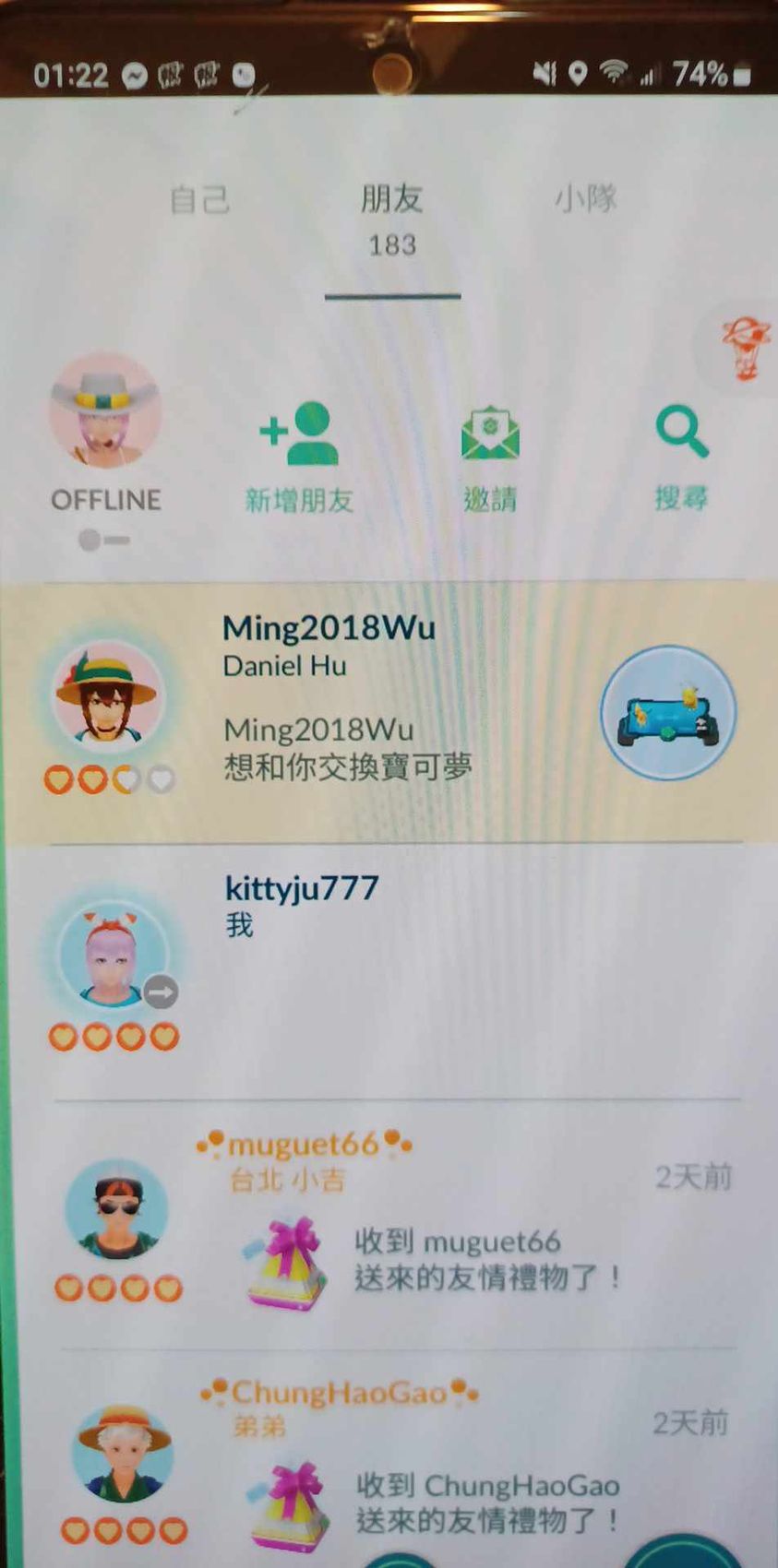Toggle the OFFLINE online status switch
This screenshot has height=1568, width=778.
(103, 540)
